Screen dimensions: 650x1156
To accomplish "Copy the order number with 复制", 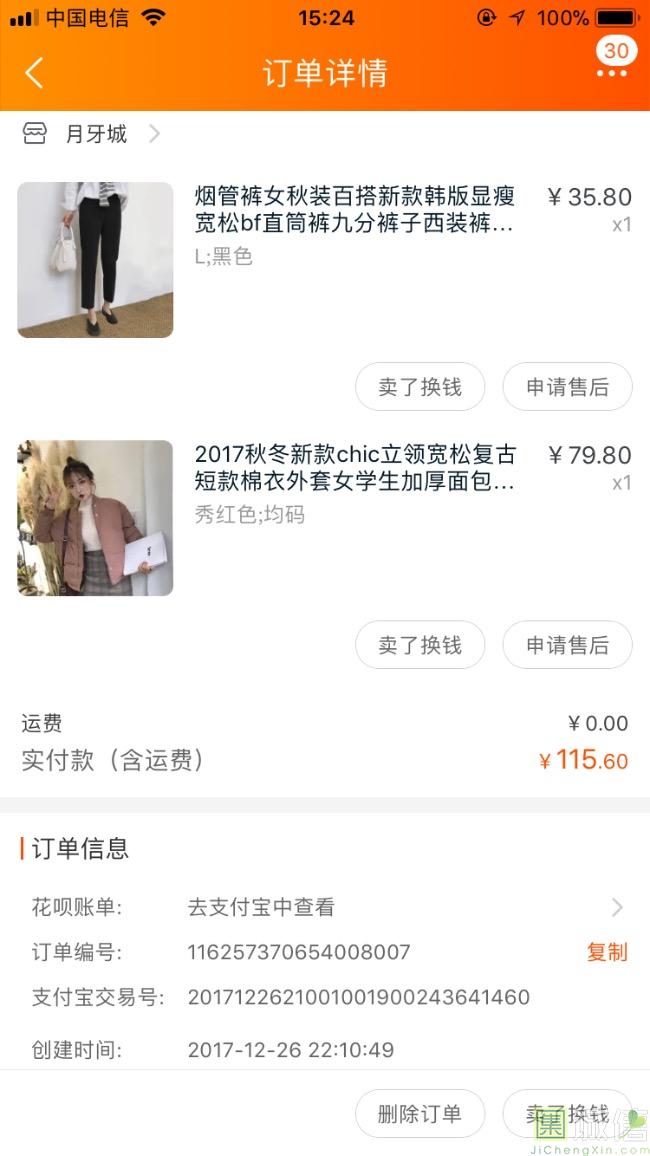I will coord(606,952).
